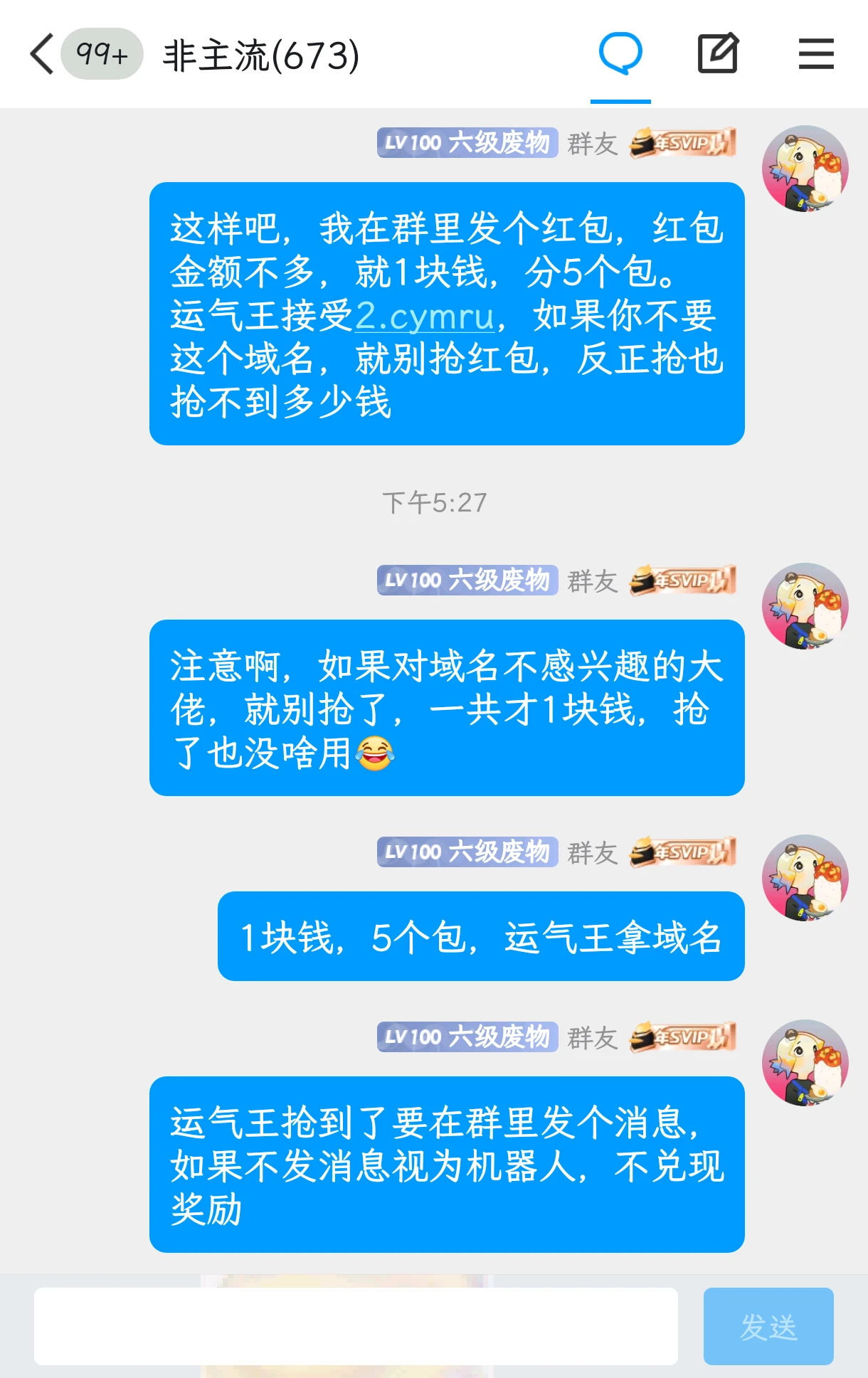868x1378 pixels.
Task: Open avatar next to the 注意啊 message
Action: point(805,606)
